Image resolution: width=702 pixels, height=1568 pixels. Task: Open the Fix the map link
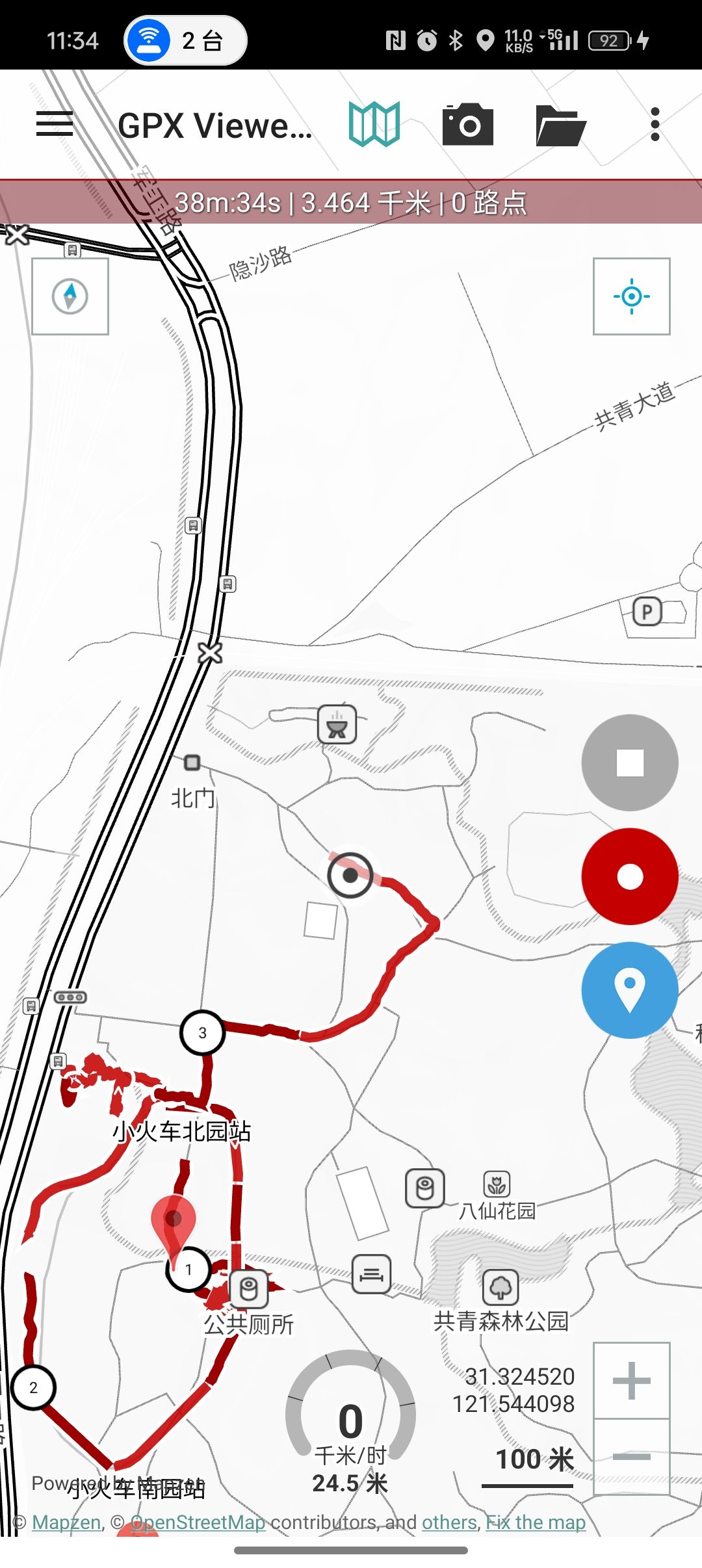pyautogui.click(x=536, y=1522)
